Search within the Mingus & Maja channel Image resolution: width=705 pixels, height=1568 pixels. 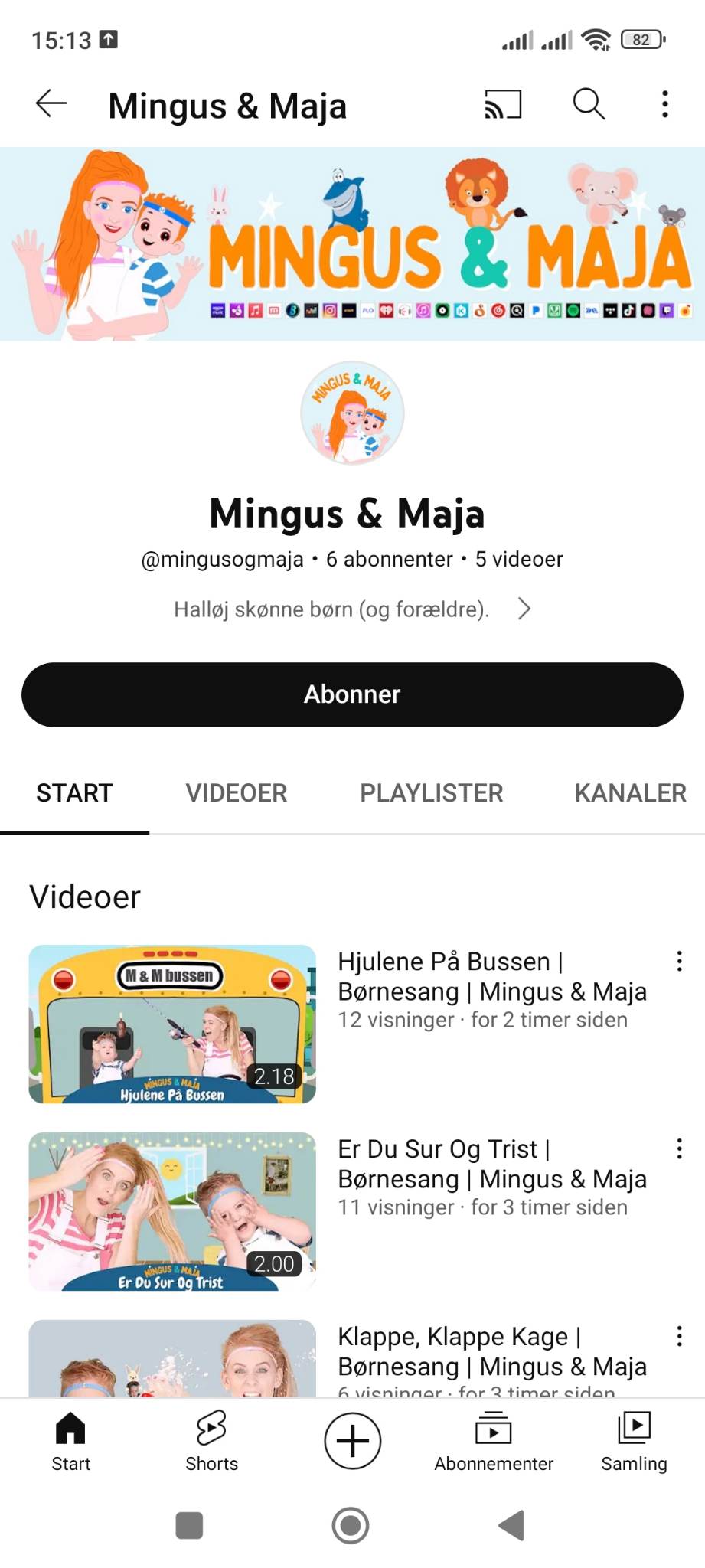coord(589,104)
